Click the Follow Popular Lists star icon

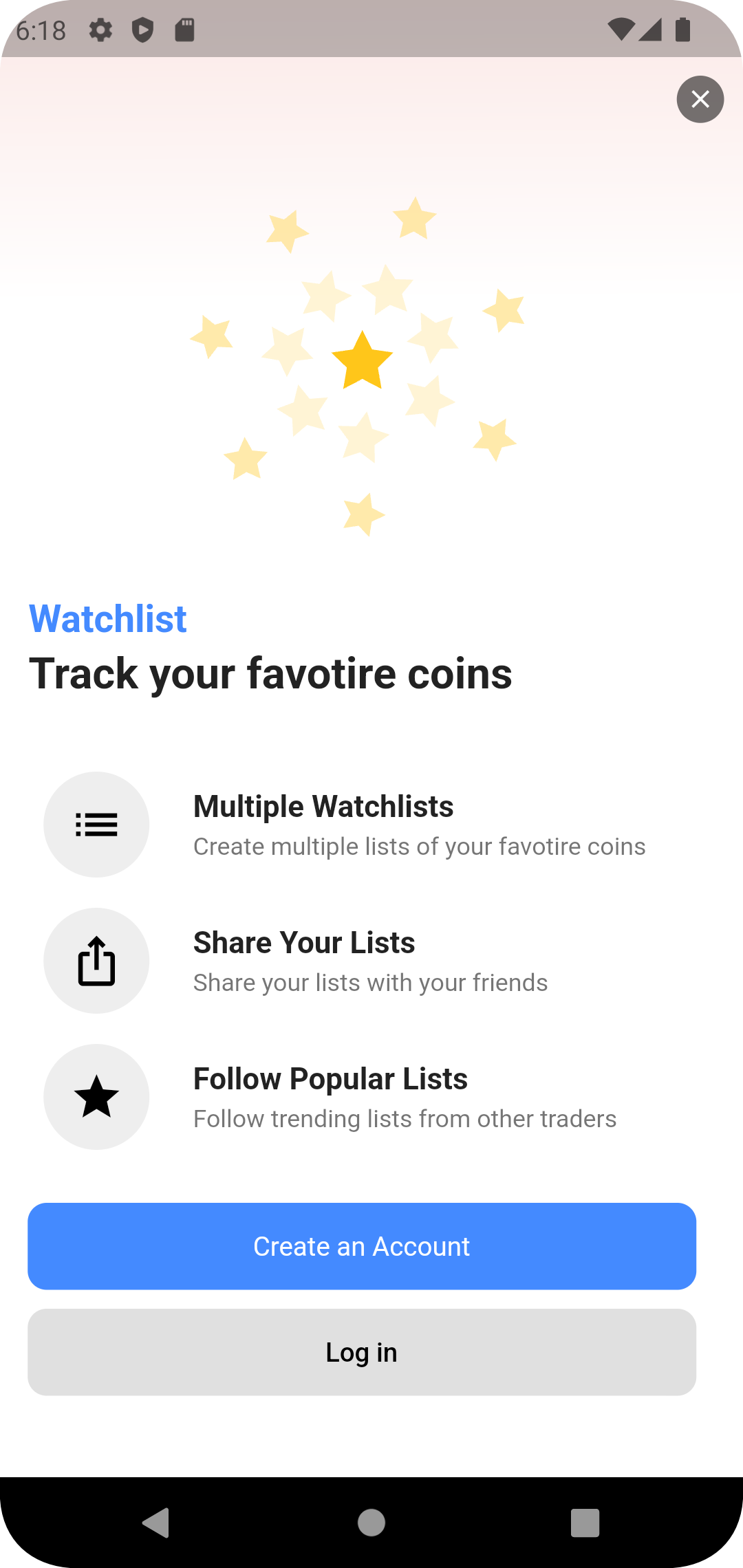pos(96,1097)
